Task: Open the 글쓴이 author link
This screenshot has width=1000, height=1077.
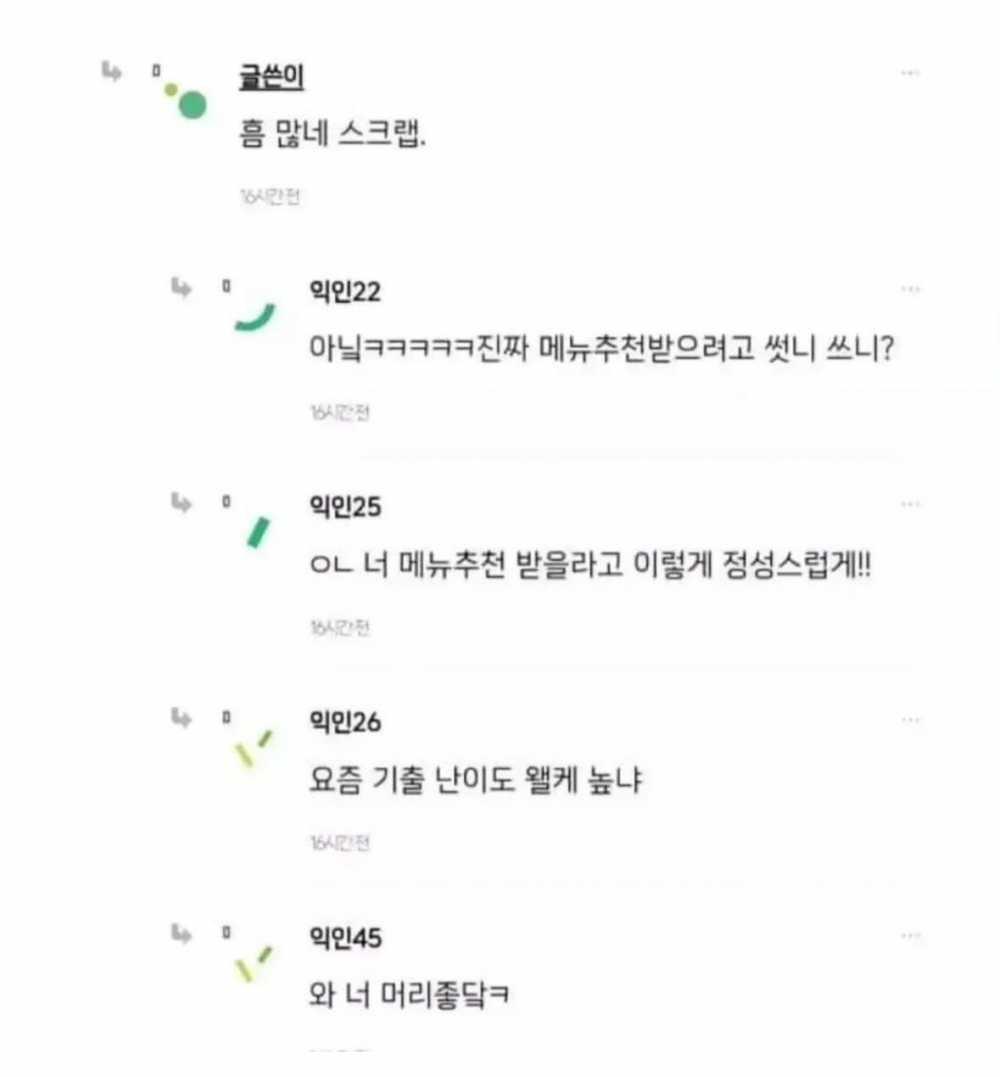Action: tap(265, 81)
